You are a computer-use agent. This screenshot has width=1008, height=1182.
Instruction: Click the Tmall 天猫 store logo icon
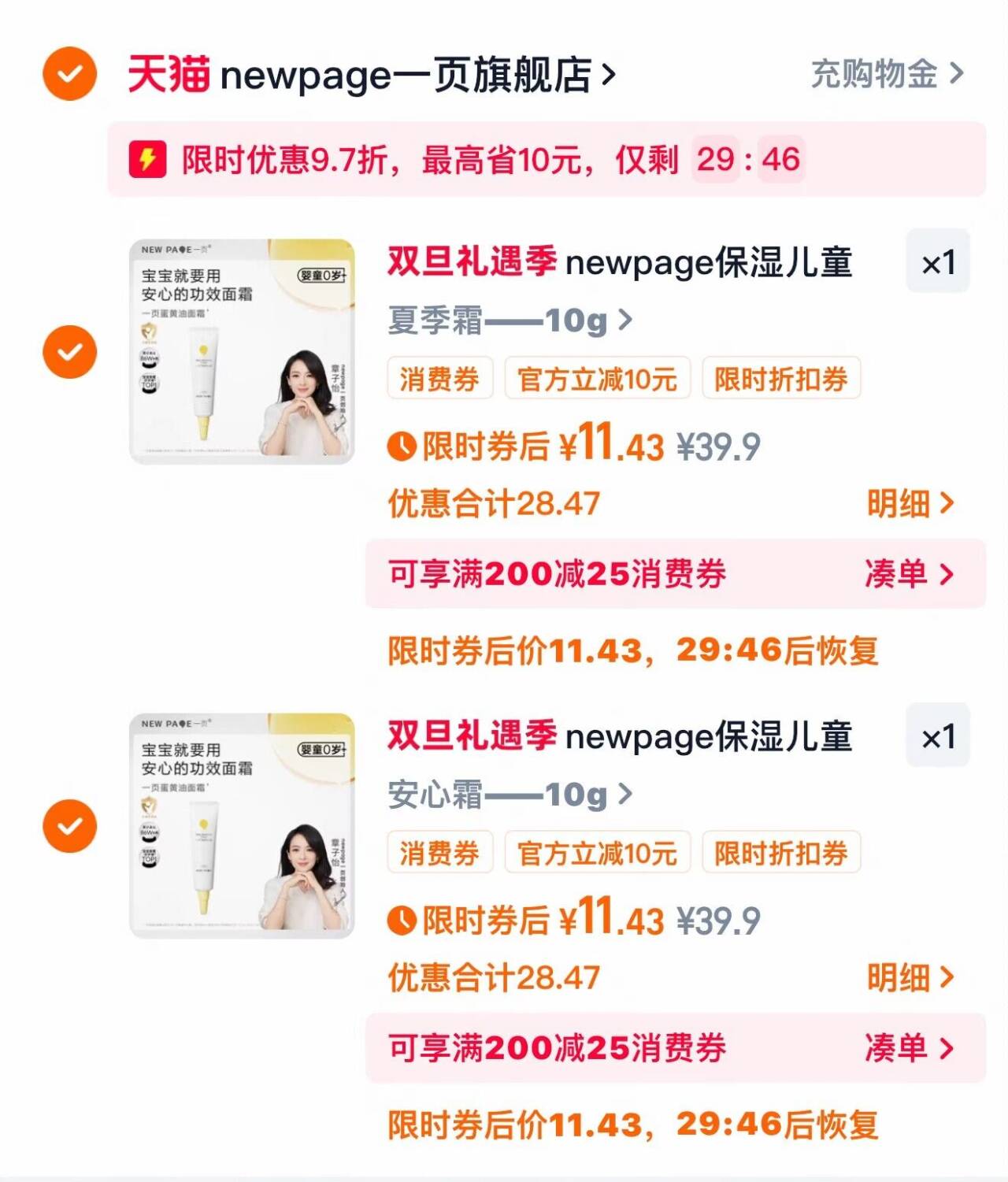[x=169, y=75]
